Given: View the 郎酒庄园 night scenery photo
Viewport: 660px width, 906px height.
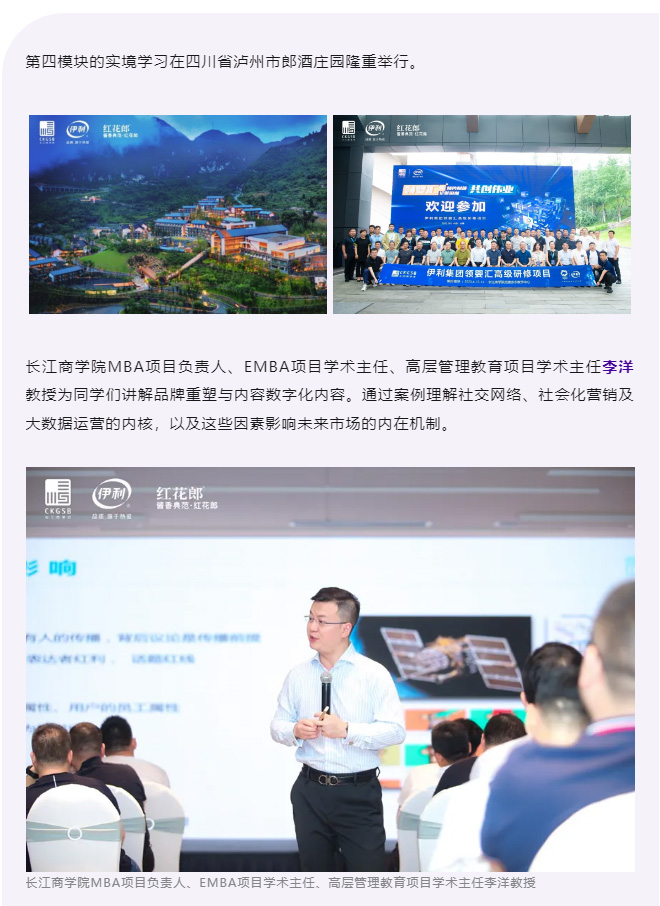Looking at the screenshot, I should click(178, 214).
